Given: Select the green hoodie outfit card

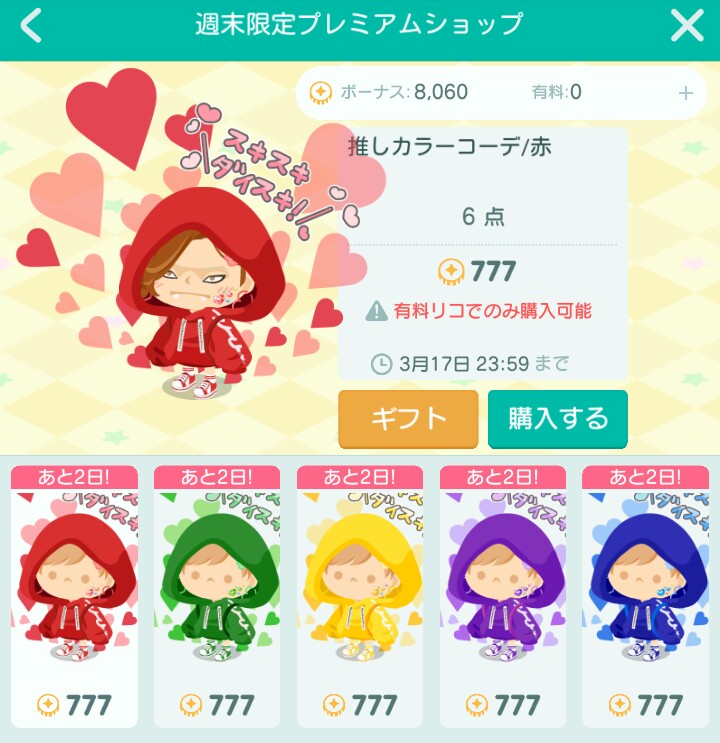Looking at the screenshot, I should coord(217,596).
